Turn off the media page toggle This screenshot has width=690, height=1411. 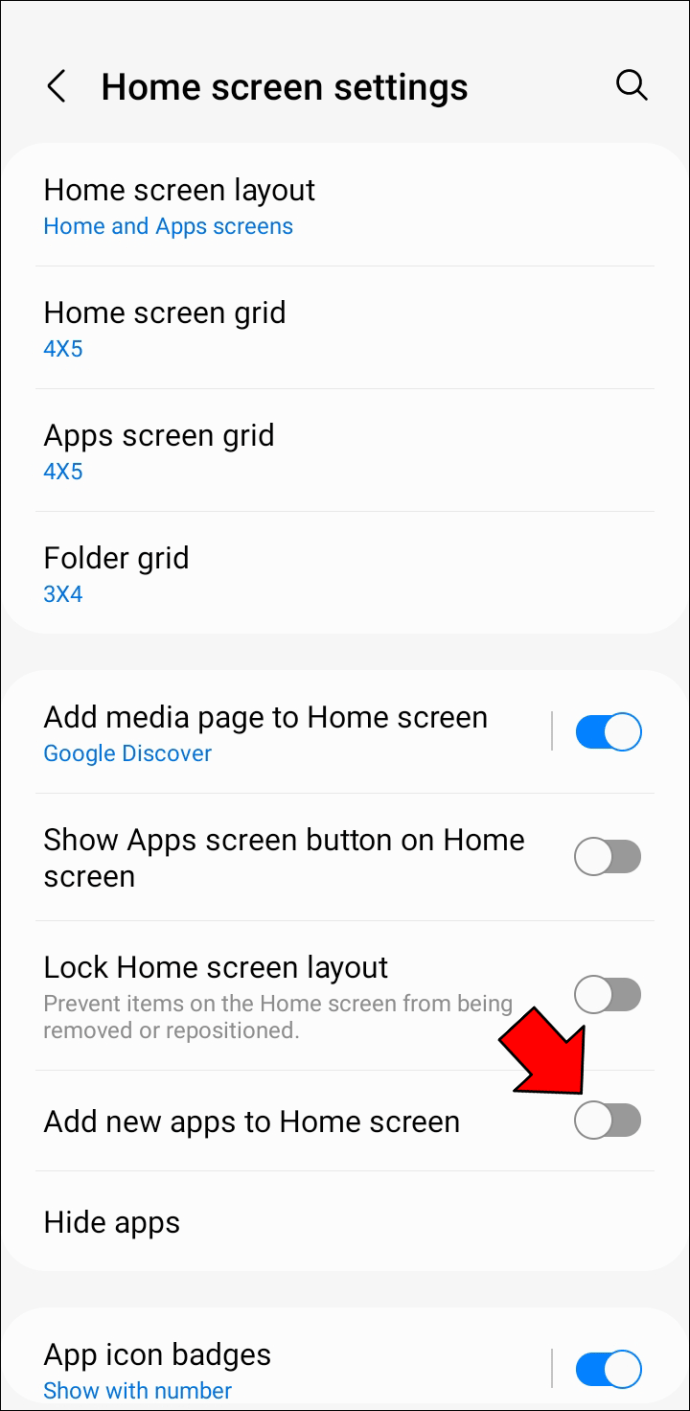[x=608, y=732]
